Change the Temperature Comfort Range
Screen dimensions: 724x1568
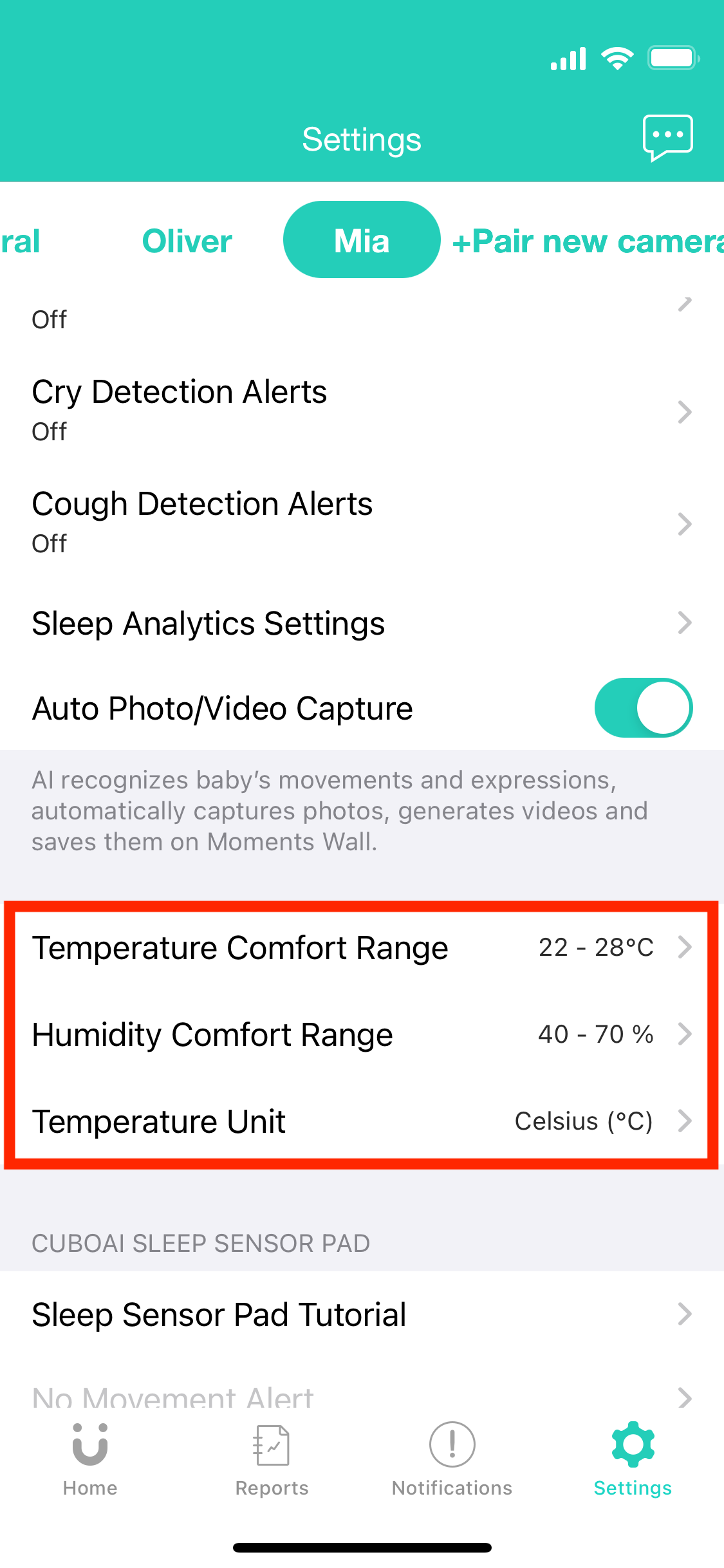362,947
